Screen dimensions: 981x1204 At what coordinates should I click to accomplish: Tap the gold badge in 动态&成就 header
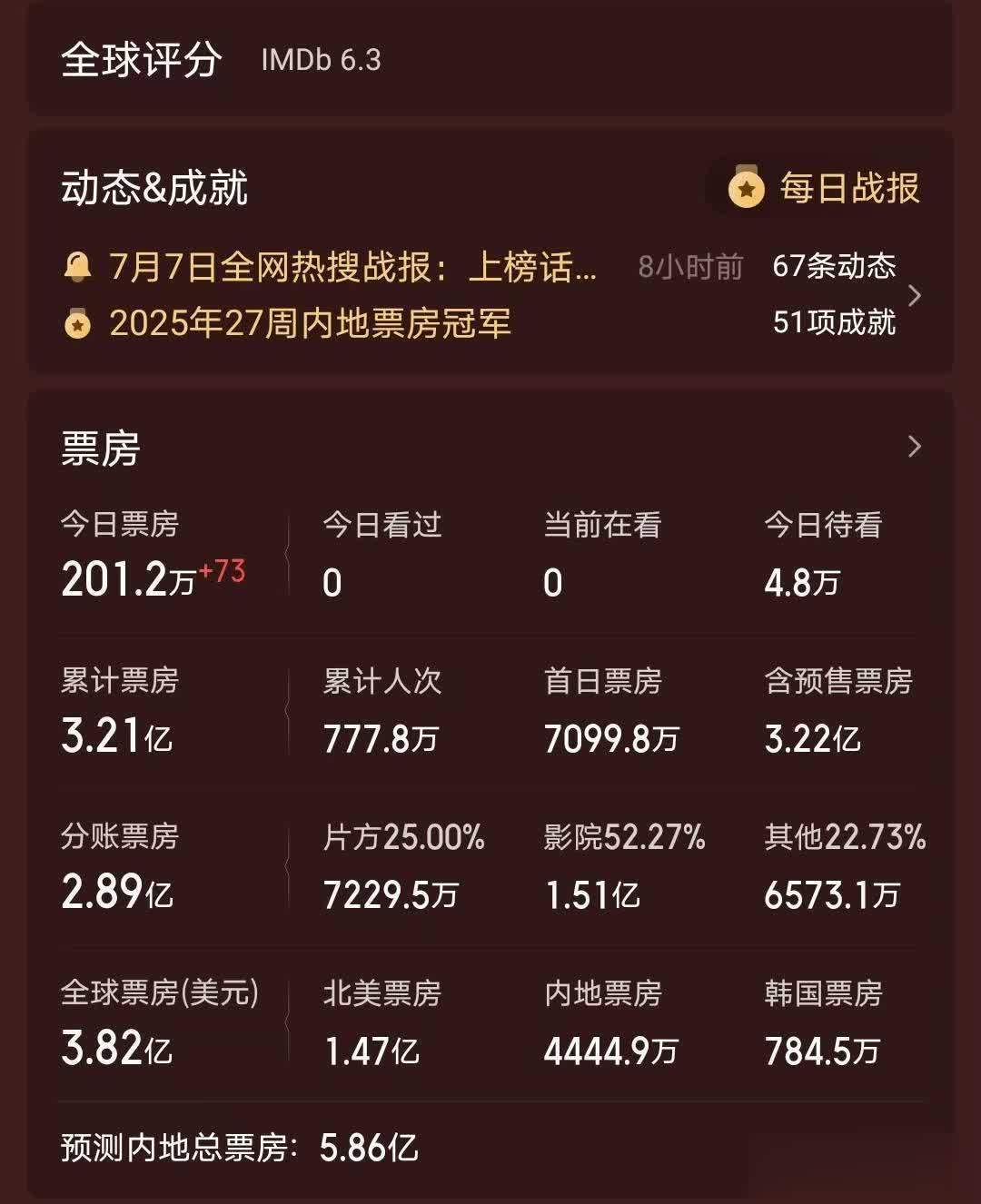745,189
